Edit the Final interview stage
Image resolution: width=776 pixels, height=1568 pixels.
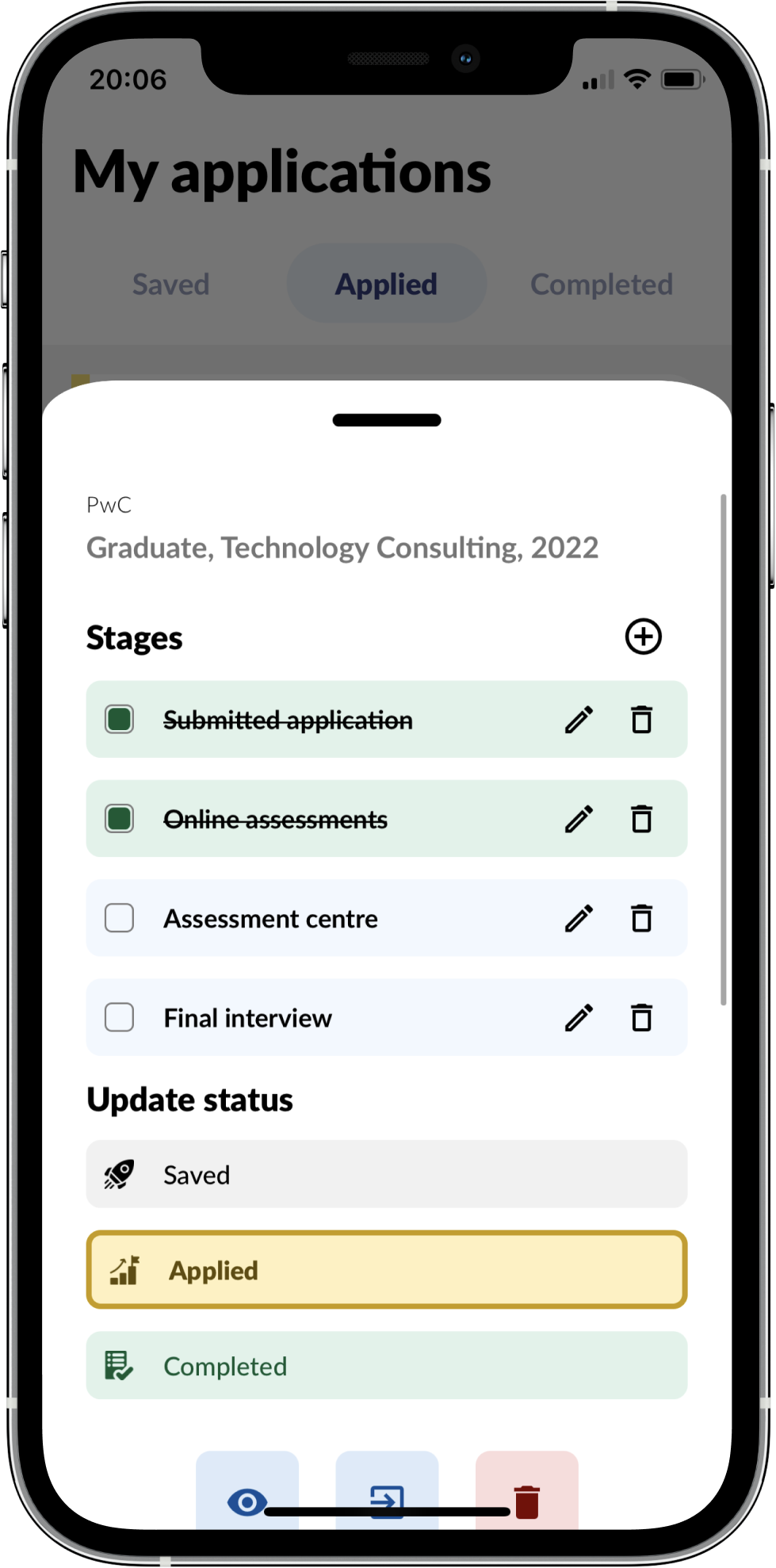coord(579,1017)
